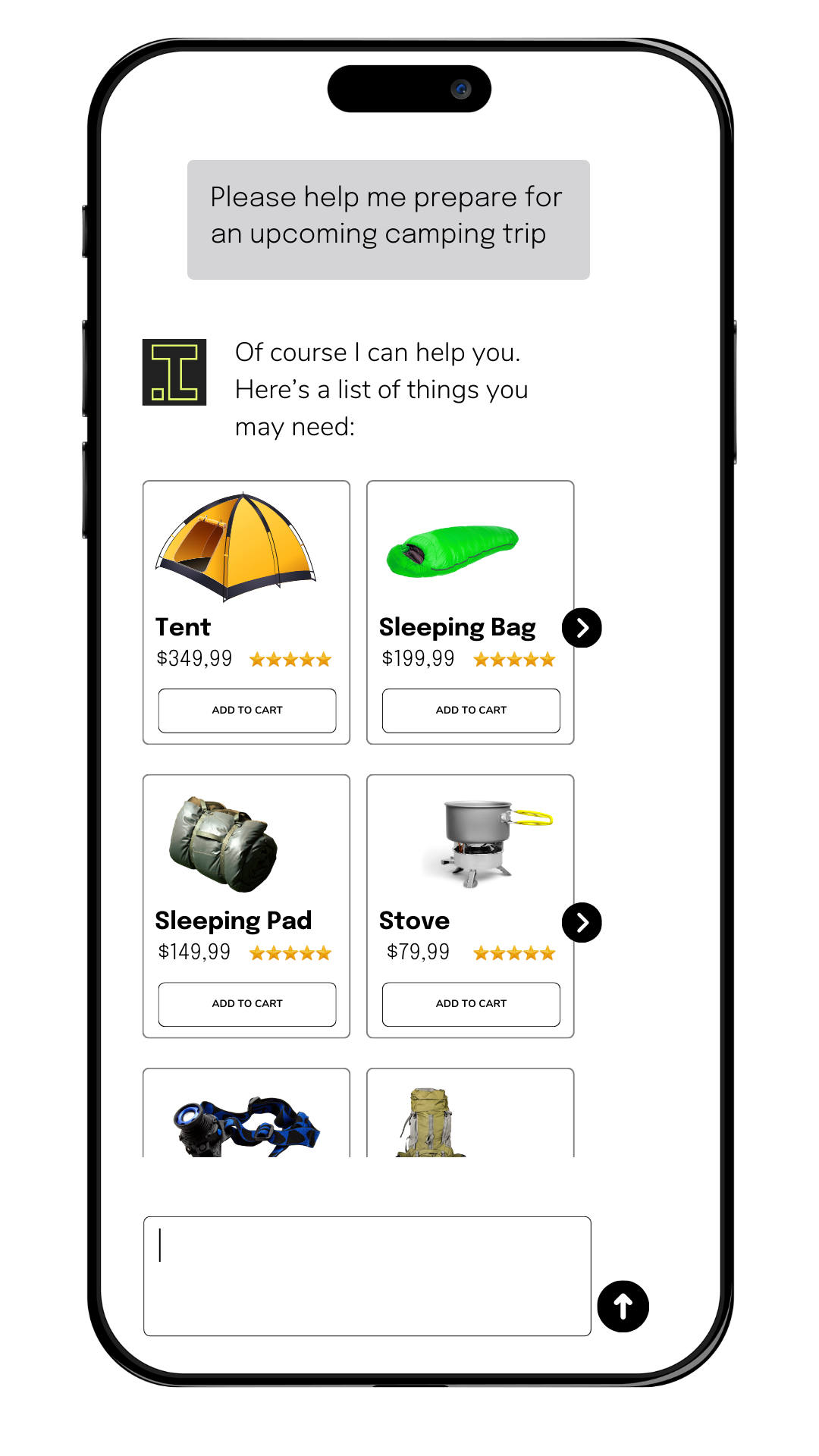Open the headlamp product card
Image resolution: width=819 pixels, height=1456 pixels.
point(246,1122)
